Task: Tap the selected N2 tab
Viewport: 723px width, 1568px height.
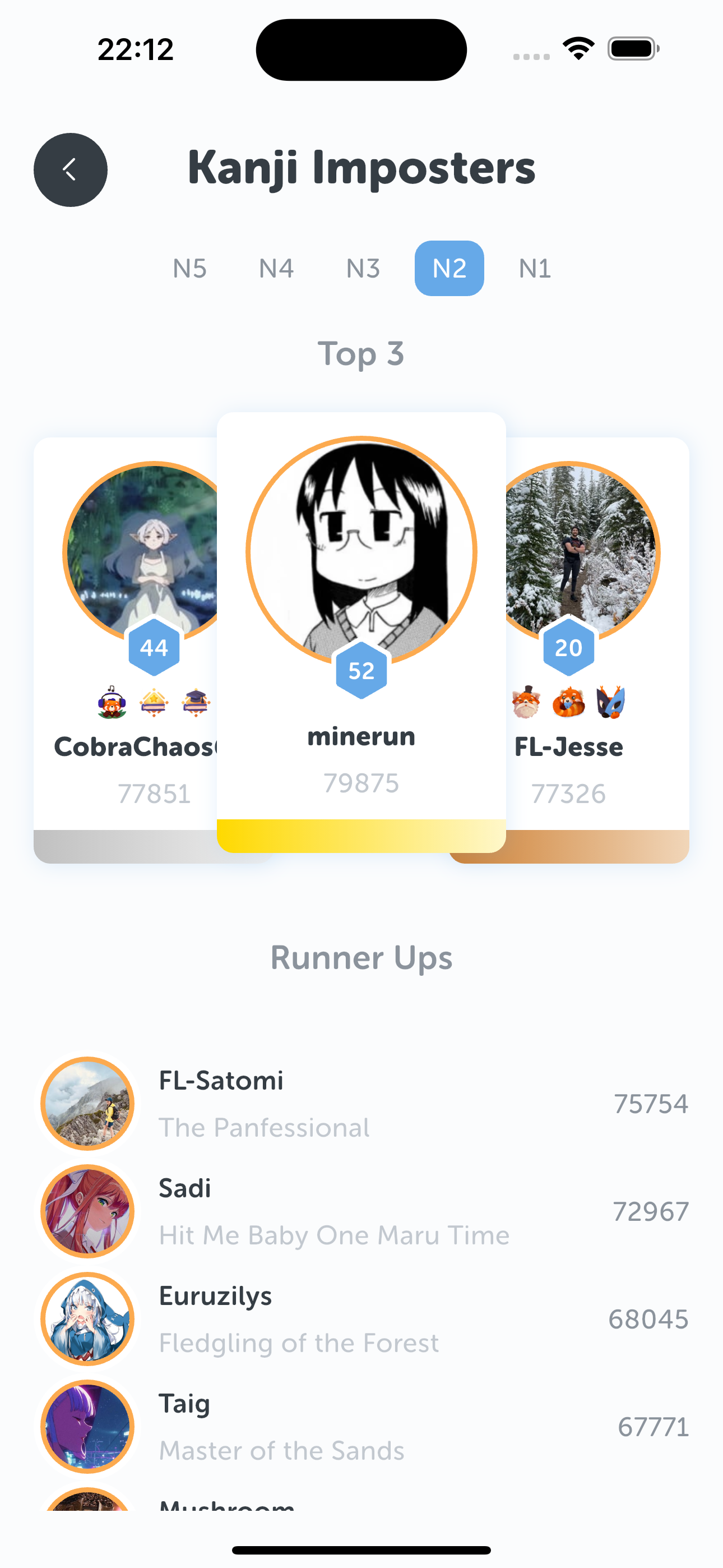Action: 449,269
